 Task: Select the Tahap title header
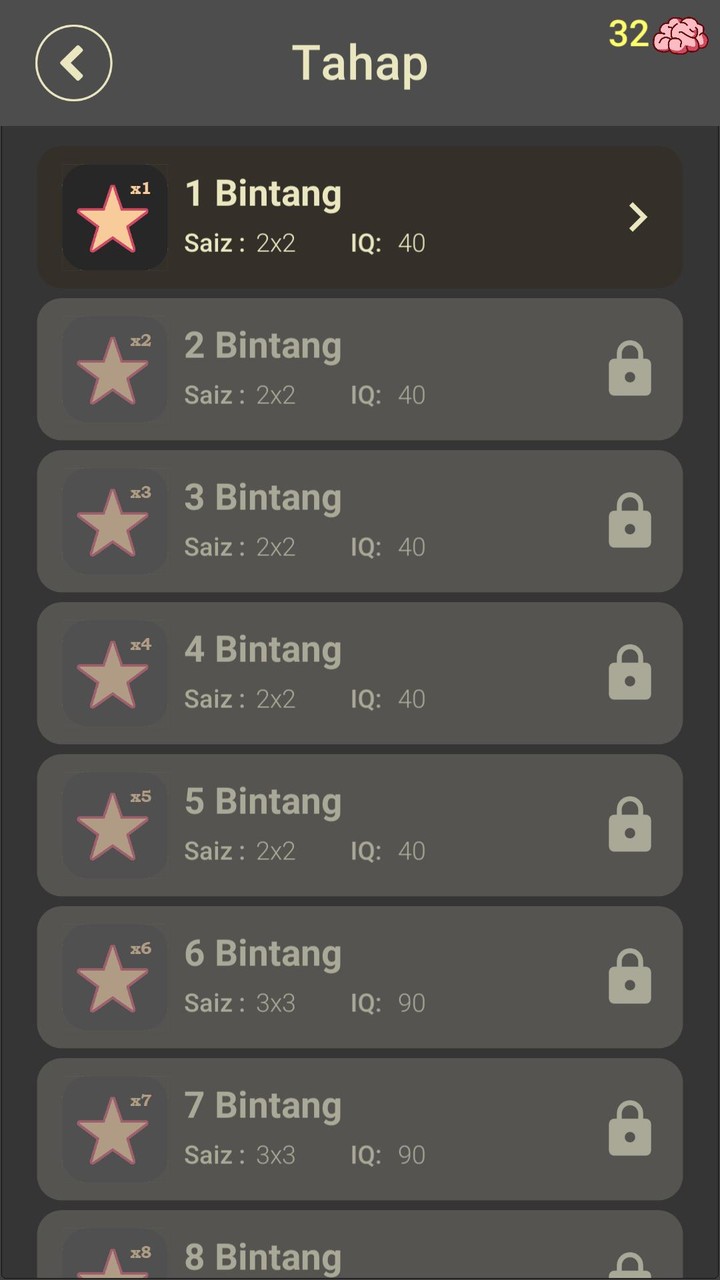(360, 62)
